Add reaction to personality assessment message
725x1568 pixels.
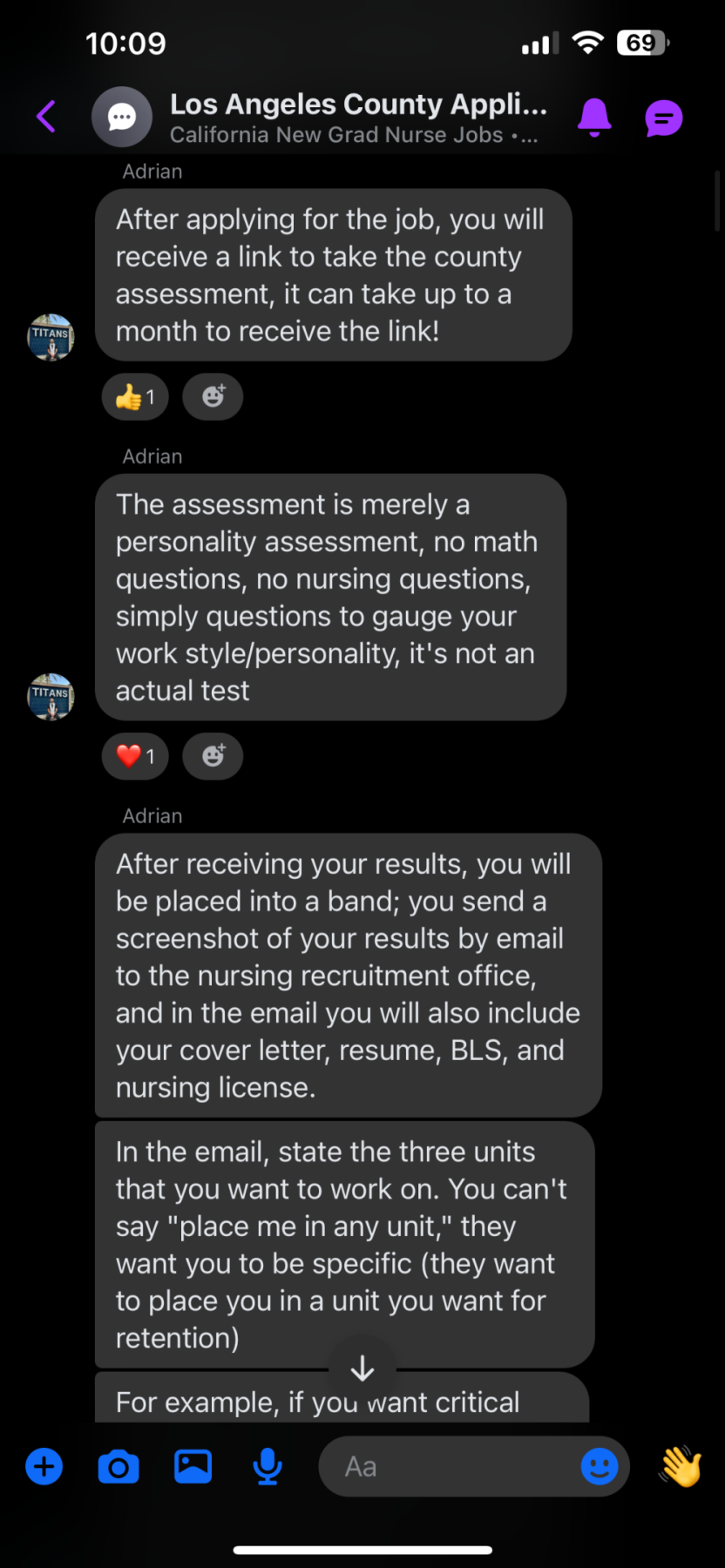coord(213,756)
